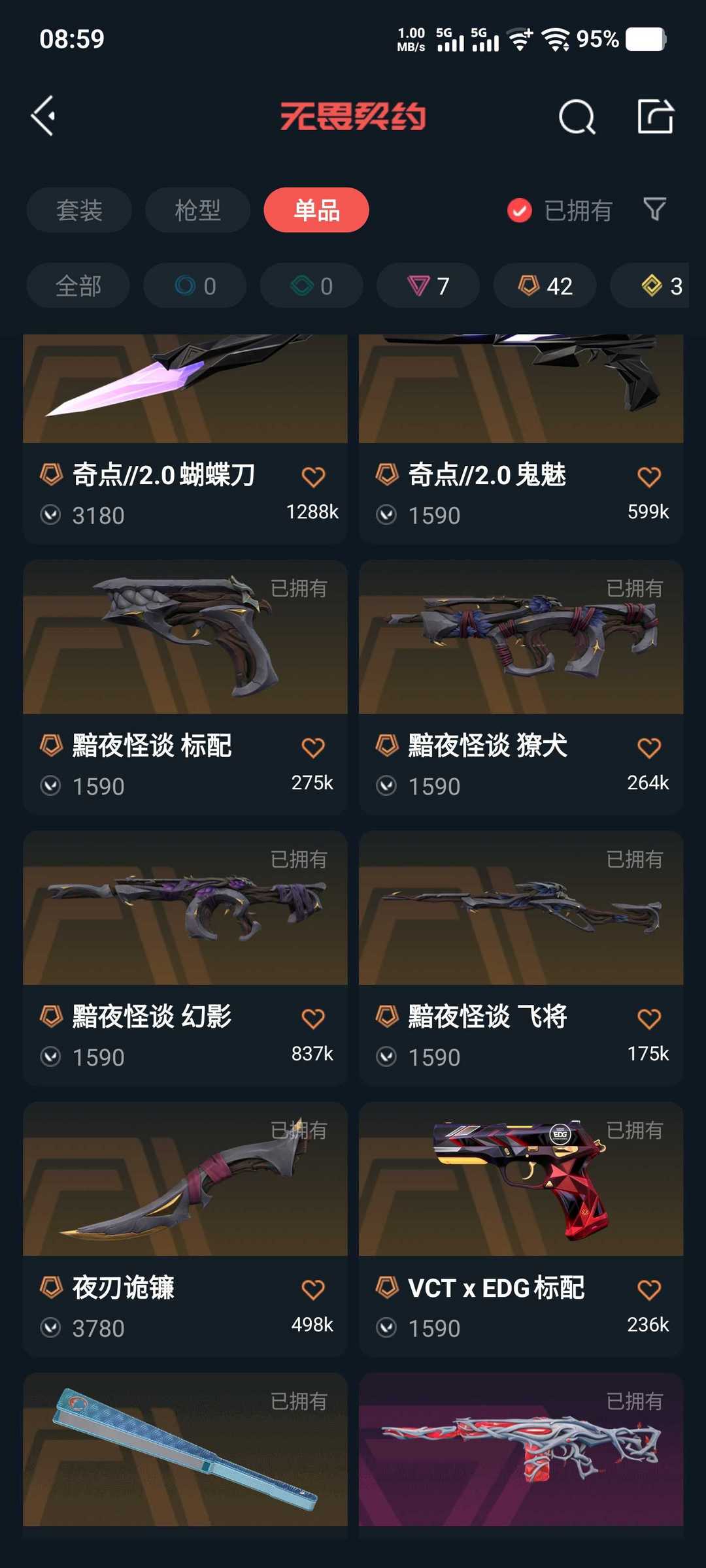Open search with the magnifier icon
Image resolution: width=706 pixels, height=1568 pixels.
[578, 117]
